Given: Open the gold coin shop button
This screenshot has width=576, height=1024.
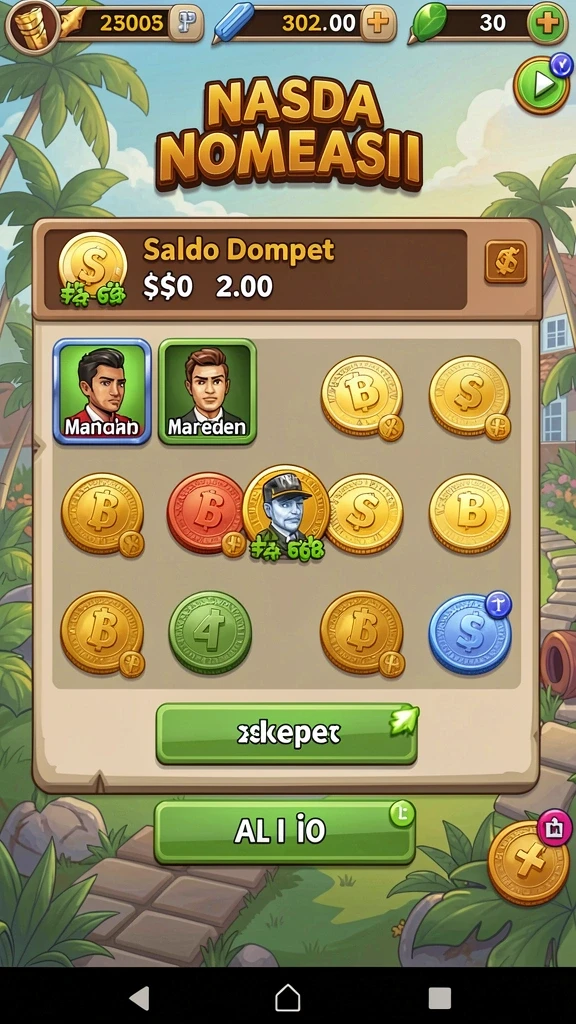Looking at the screenshot, I should click(528, 862).
